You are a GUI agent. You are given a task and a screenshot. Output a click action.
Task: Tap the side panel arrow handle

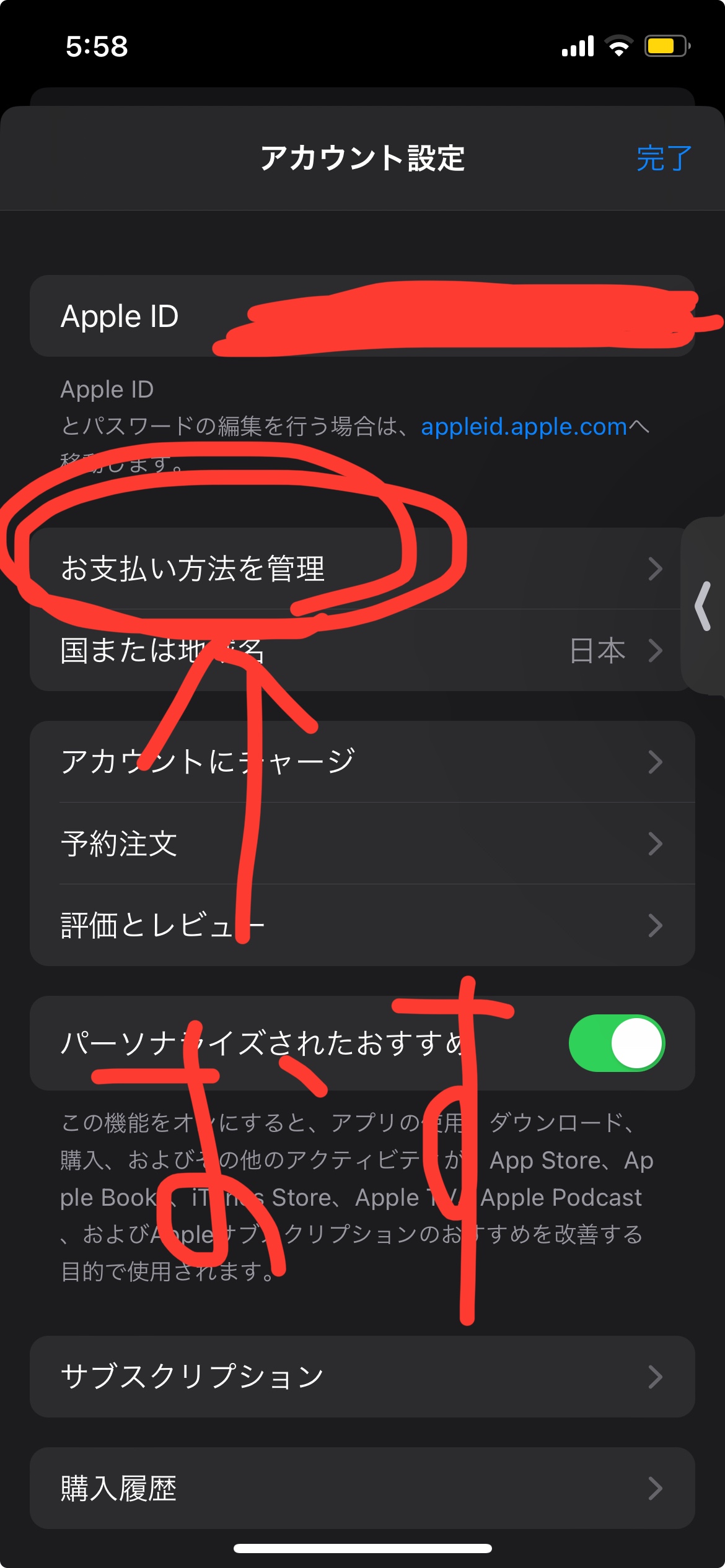click(x=703, y=606)
